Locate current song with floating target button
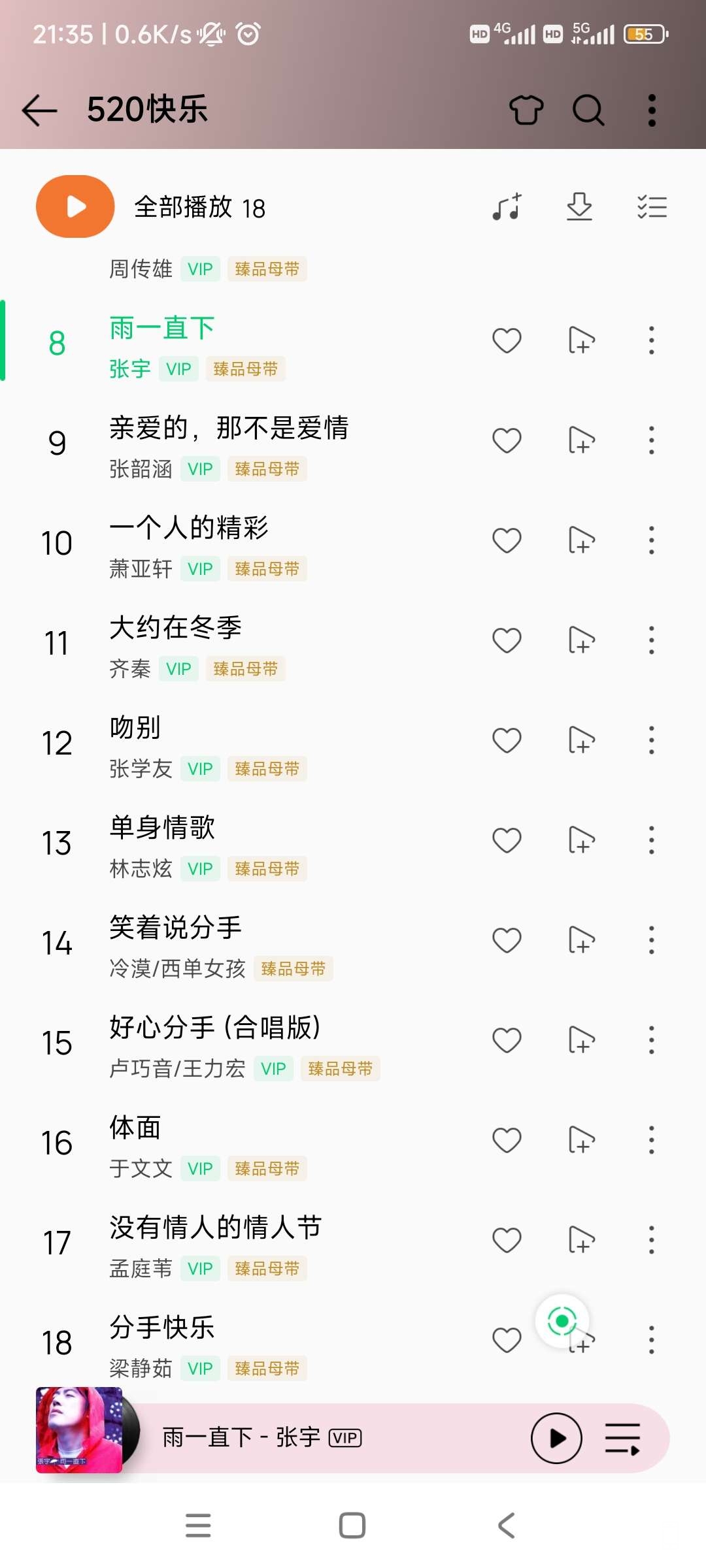706x1568 pixels. point(562,1321)
